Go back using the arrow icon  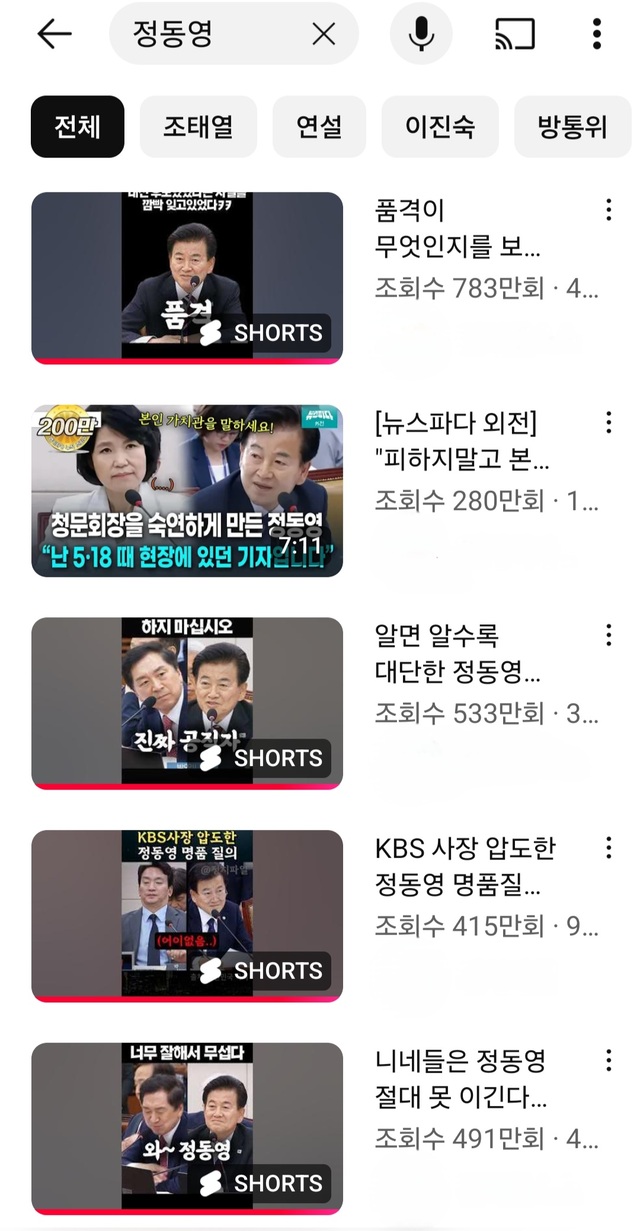pos(54,34)
